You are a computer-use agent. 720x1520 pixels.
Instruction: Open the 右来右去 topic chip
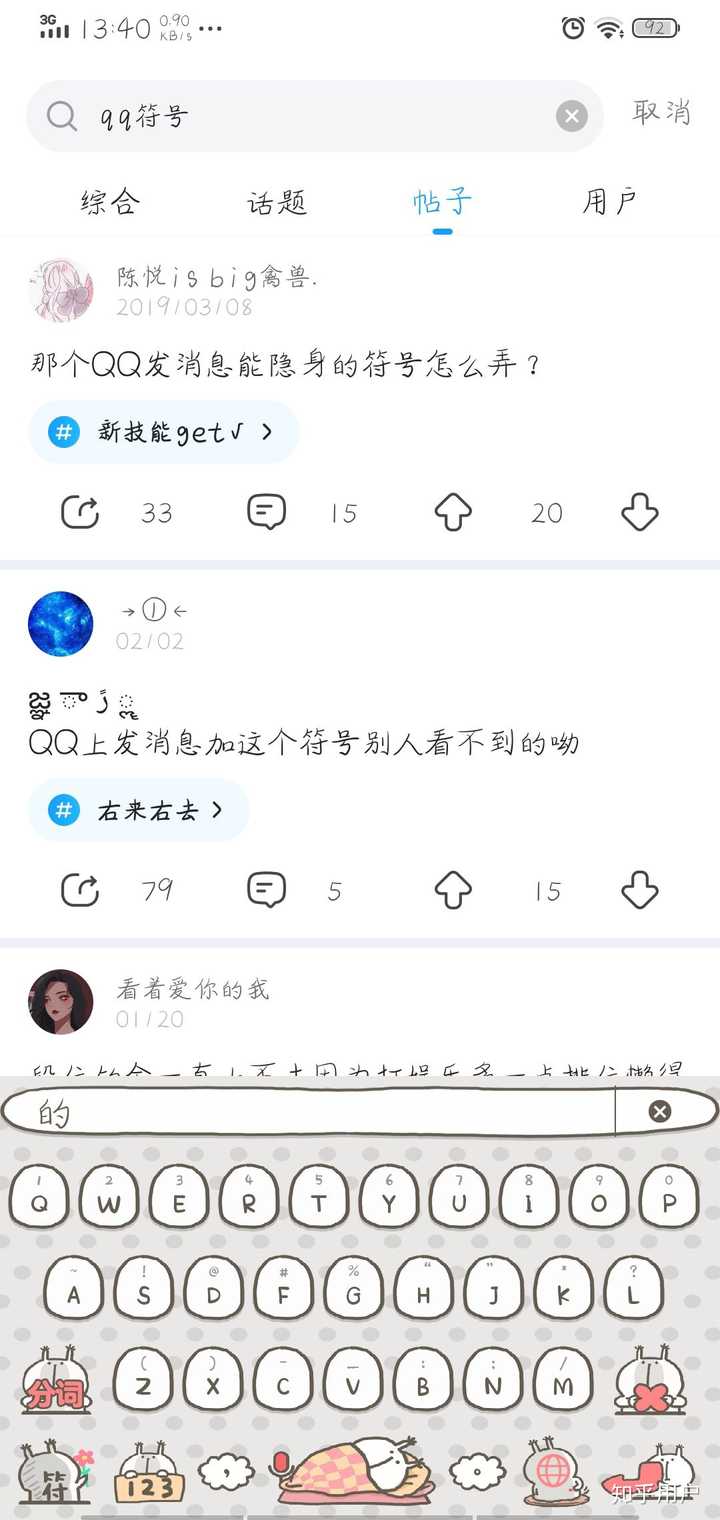pos(139,810)
